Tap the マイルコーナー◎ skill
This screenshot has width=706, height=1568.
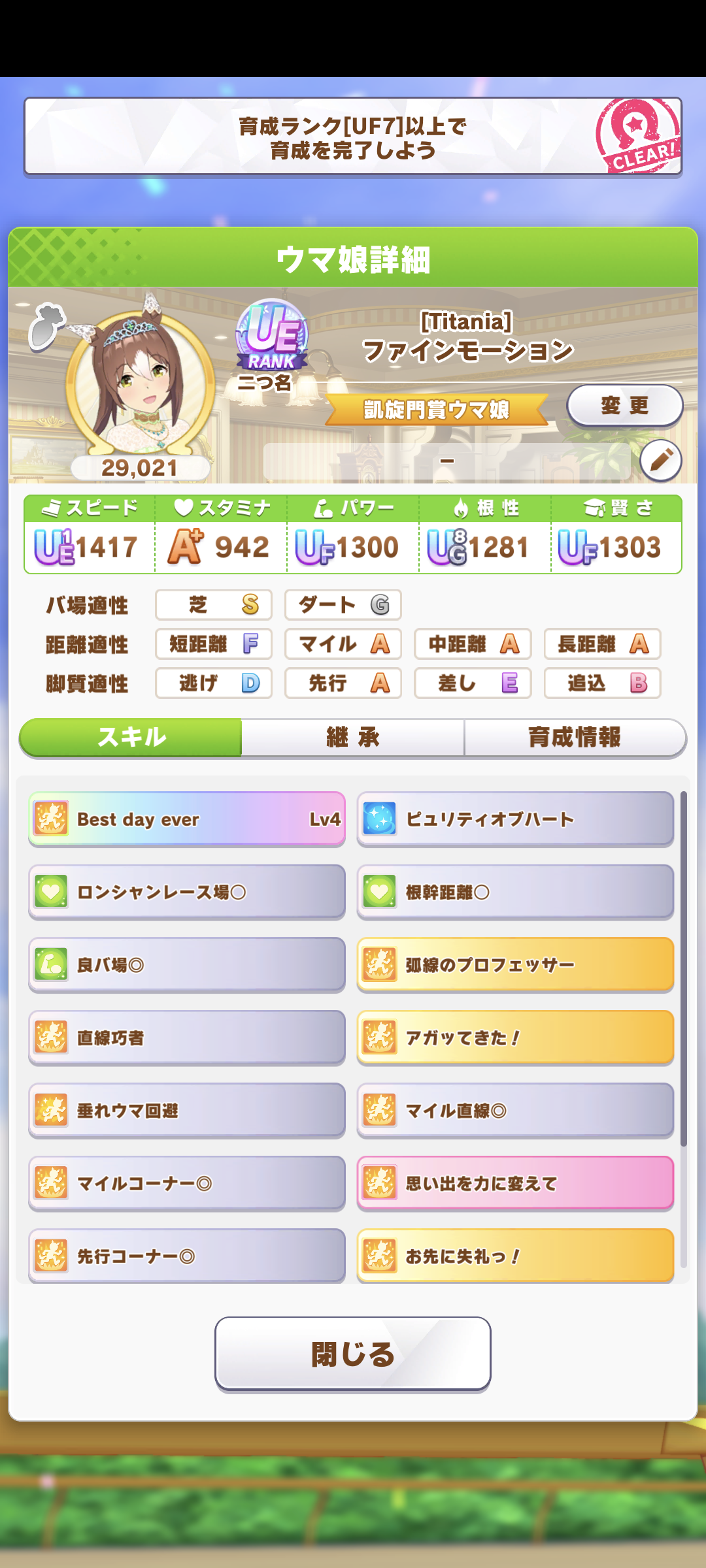click(187, 1183)
